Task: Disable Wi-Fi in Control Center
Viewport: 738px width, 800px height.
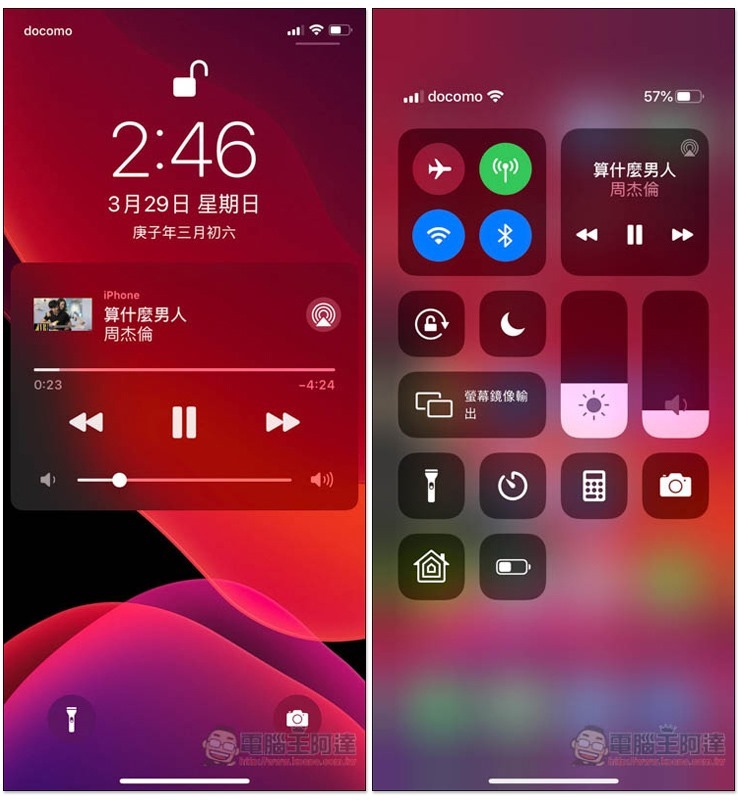Action: (x=438, y=236)
